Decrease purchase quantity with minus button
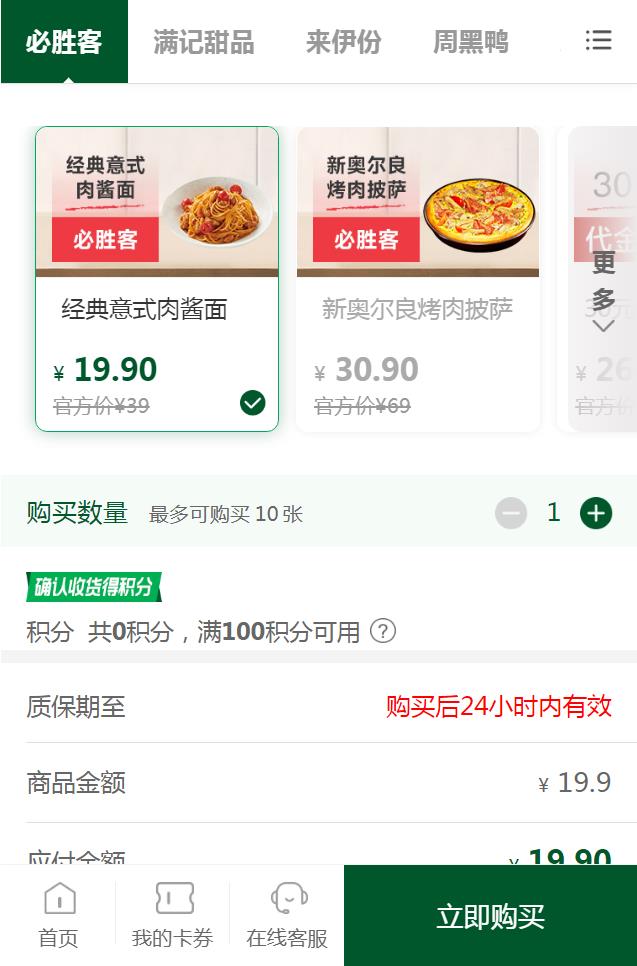 coord(510,513)
